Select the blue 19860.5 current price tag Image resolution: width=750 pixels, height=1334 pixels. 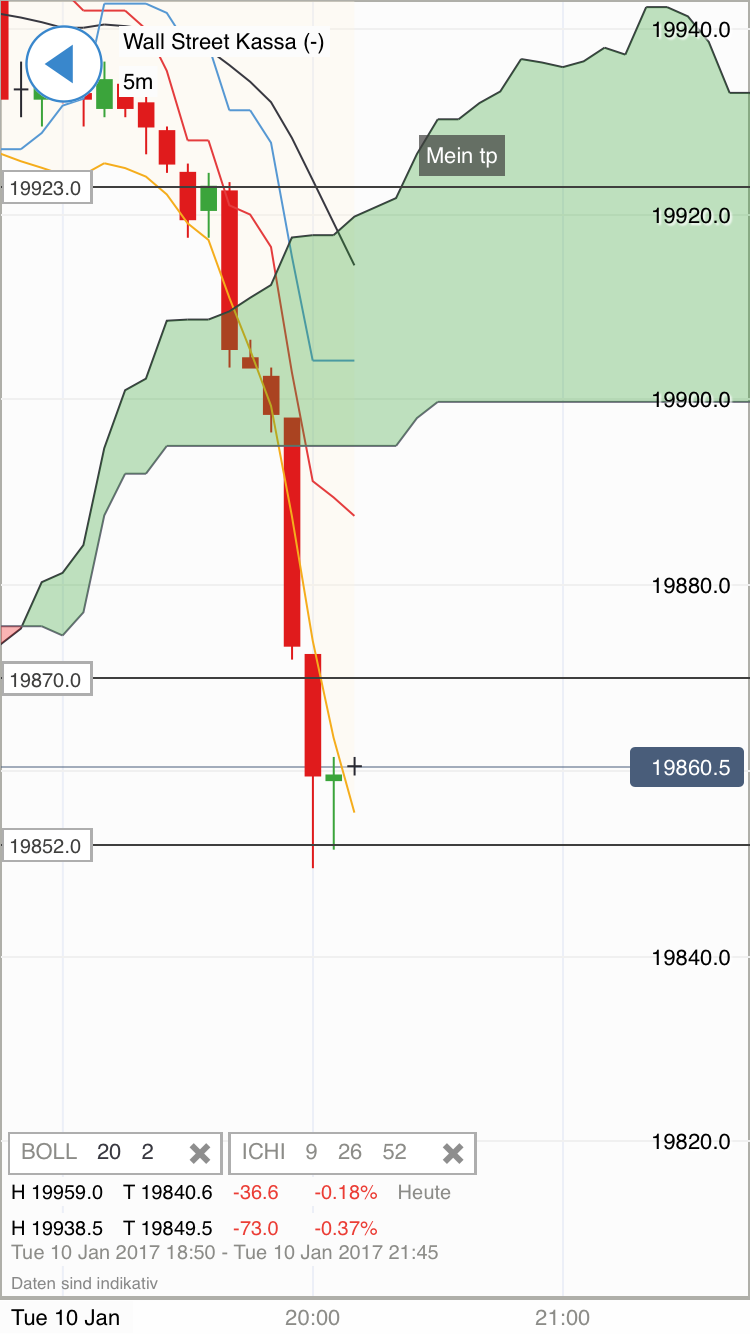(x=687, y=767)
